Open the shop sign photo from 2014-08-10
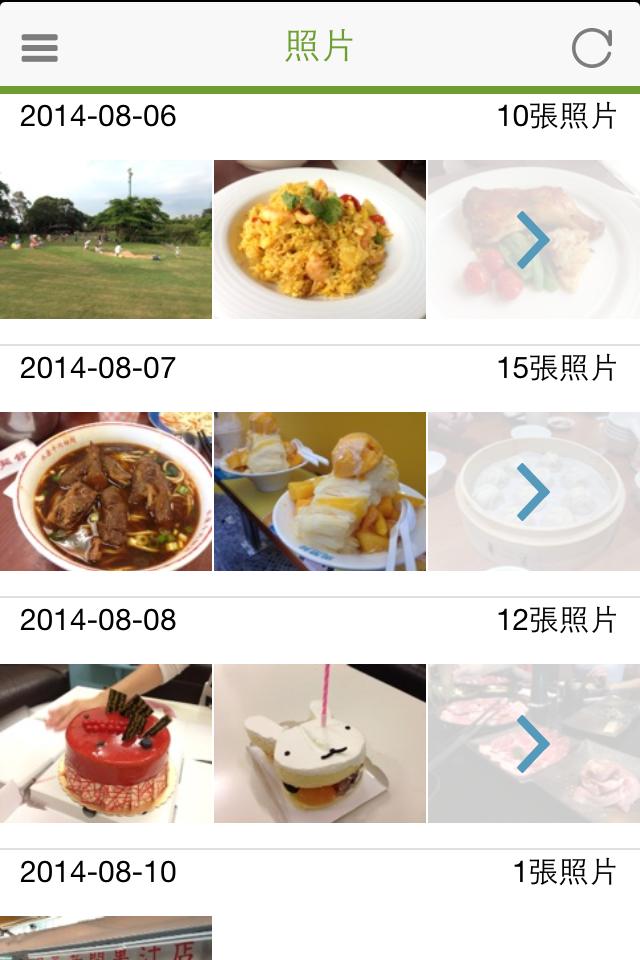640x960 pixels. tap(106, 938)
